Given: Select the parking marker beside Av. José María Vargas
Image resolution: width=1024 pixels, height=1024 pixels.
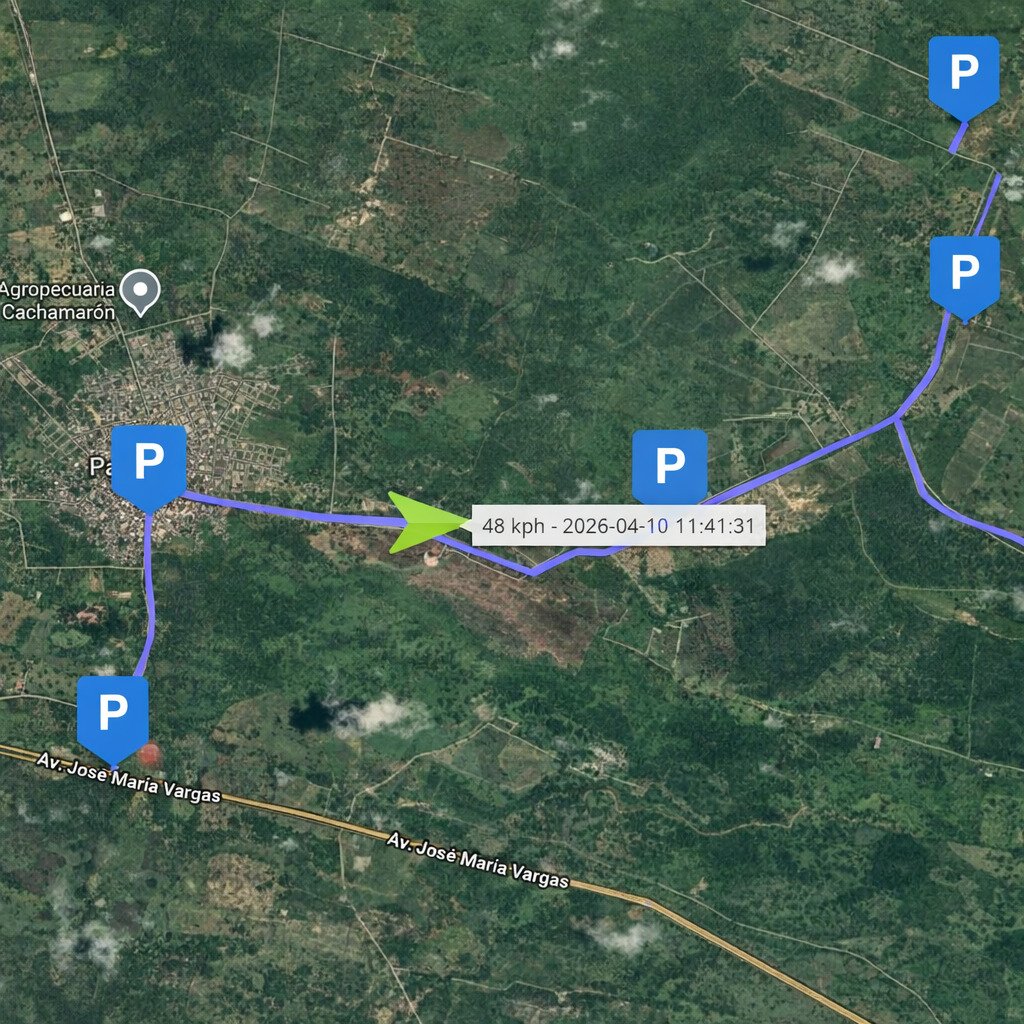Looking at the screenshot, I should pos(112,714).
